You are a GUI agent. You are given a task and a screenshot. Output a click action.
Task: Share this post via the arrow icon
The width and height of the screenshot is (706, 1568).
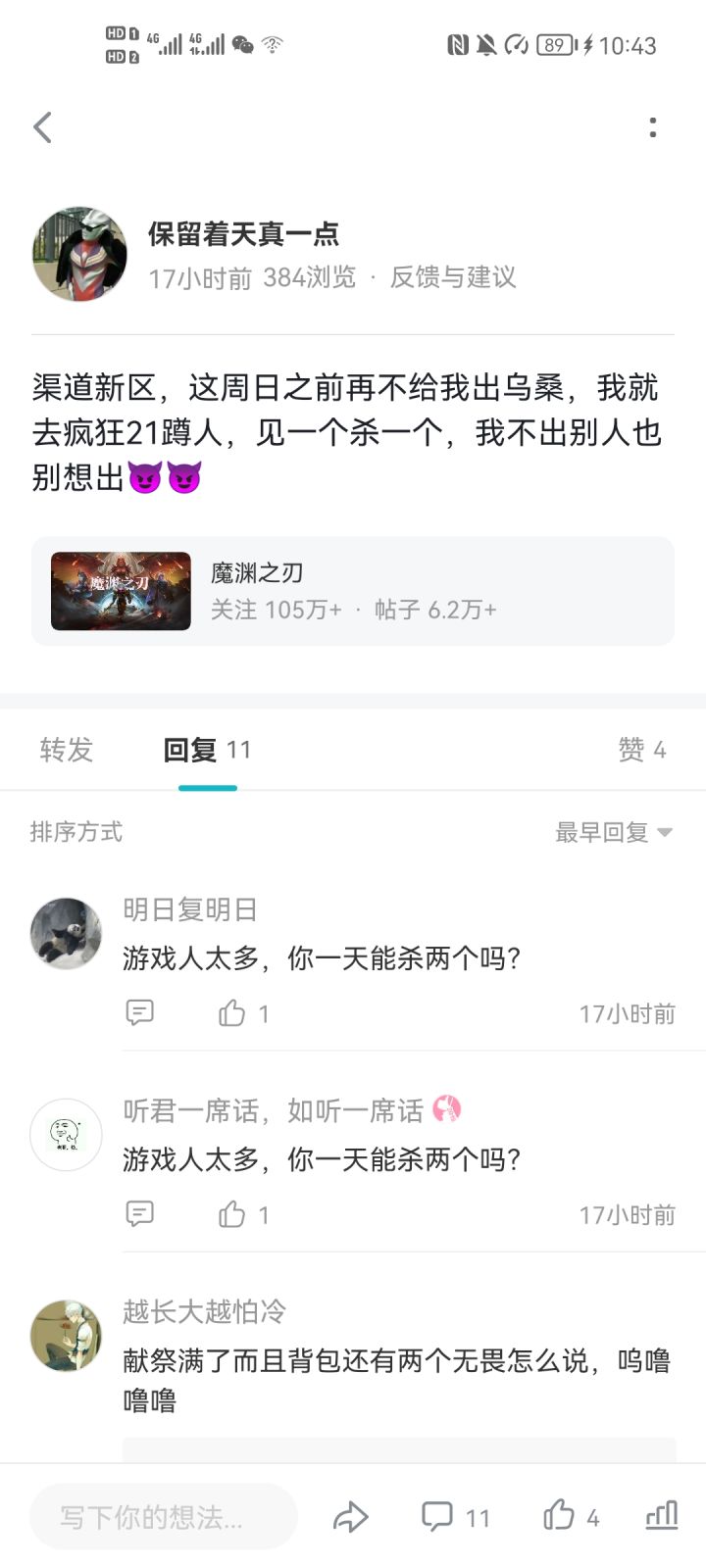coord(350,1517)
